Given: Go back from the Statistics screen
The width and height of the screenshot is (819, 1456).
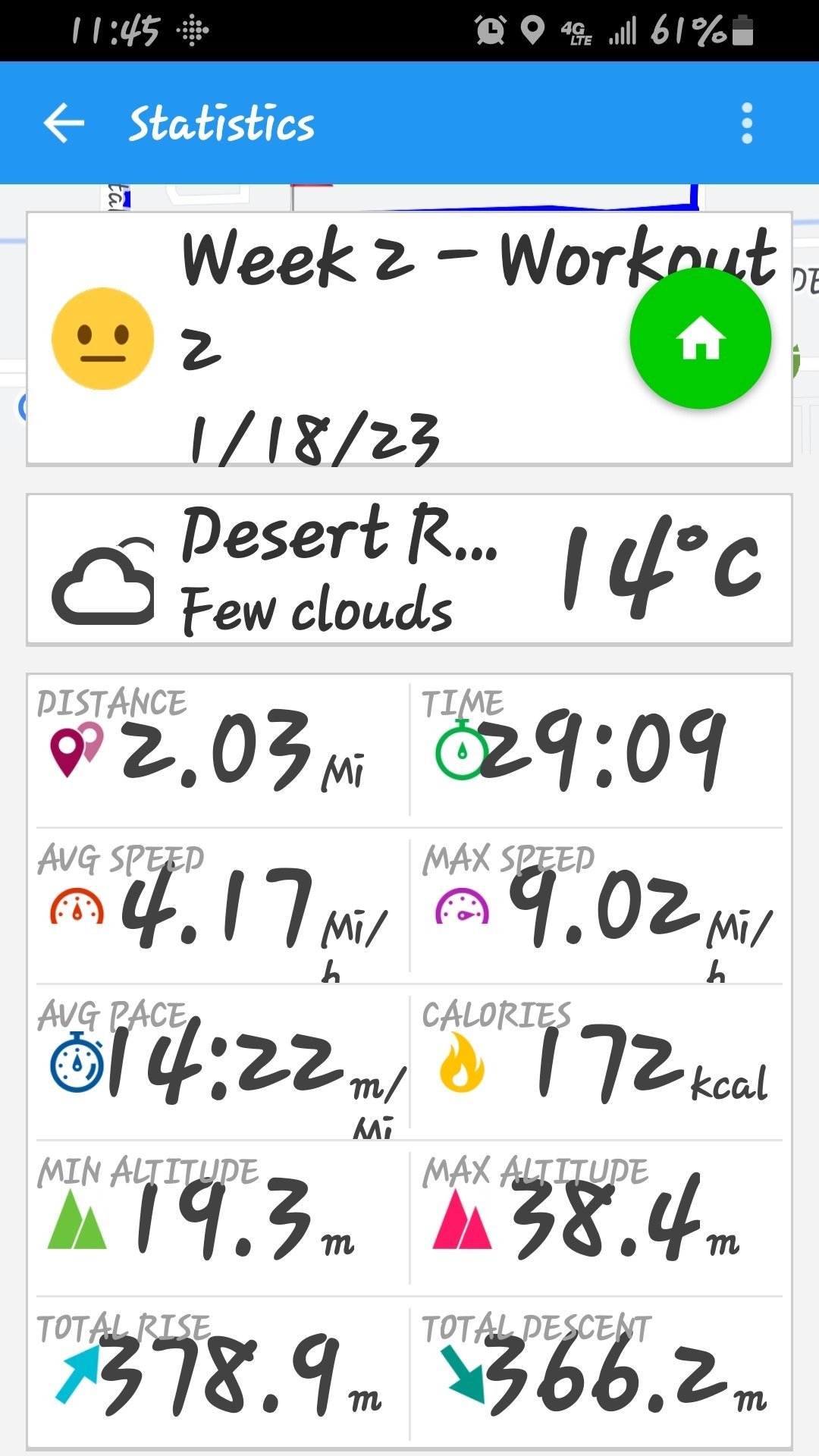Looking at the screenshot, I should [64, 124].
